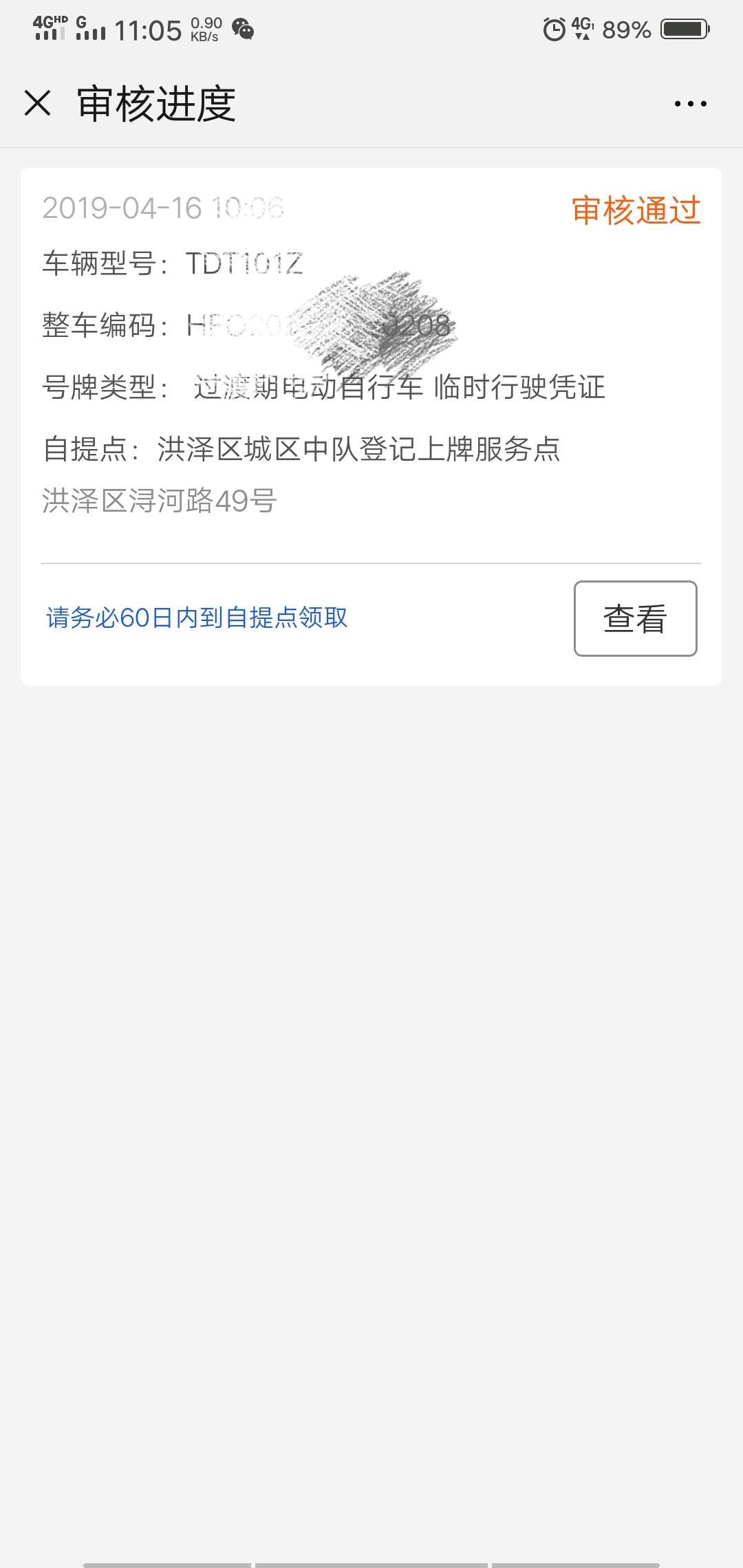Screen dimensions: 743x1568
Task: Close the 审核进度 page
Action: [38, 103]
